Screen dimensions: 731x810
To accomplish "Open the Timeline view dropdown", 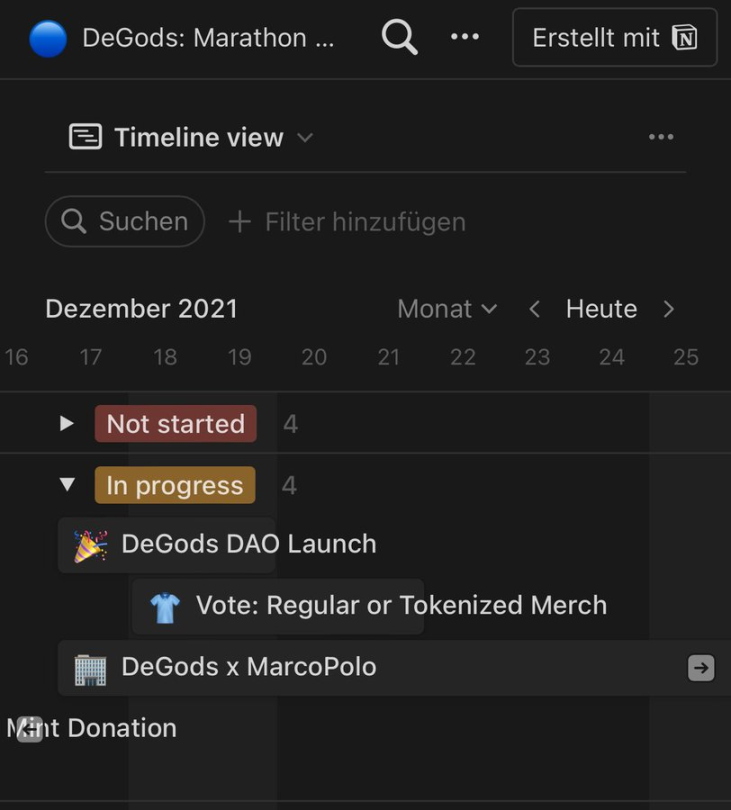I will pyautogui.click(x=191, y=137).
